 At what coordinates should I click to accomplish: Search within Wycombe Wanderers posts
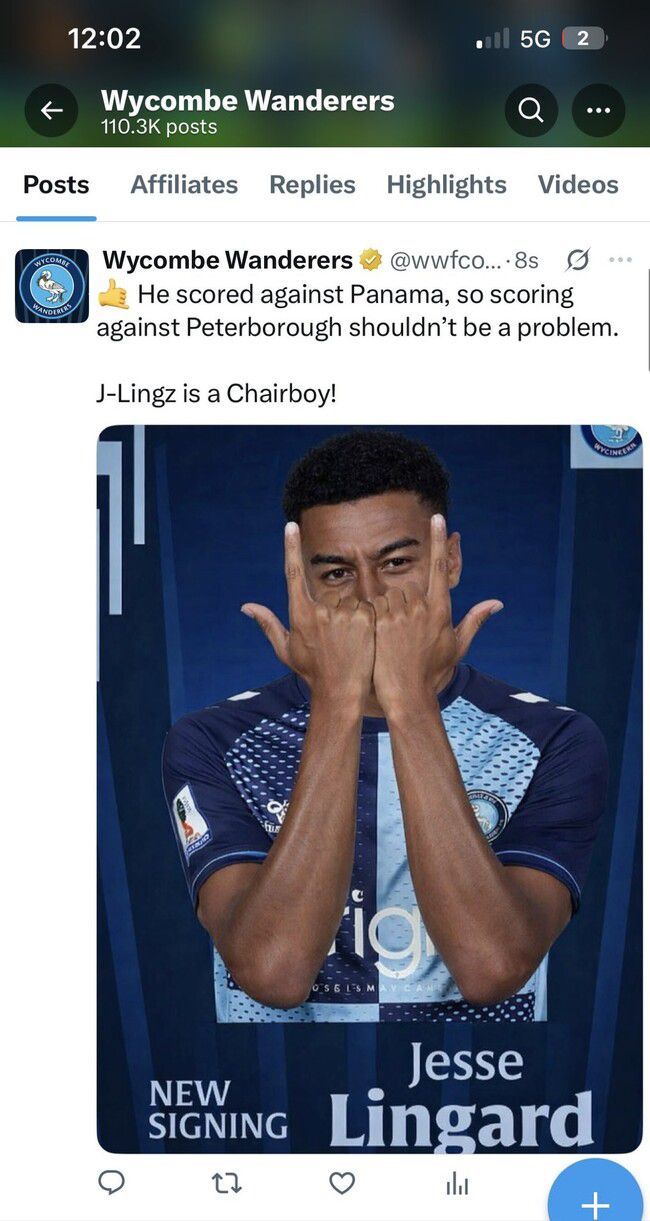click(x=531, y=111)
